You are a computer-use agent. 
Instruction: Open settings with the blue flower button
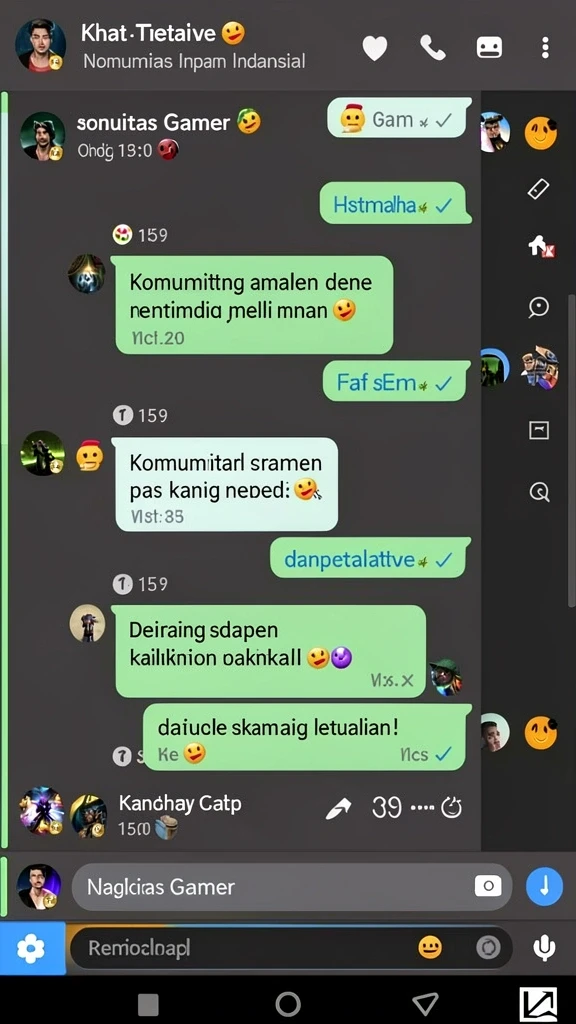click(x=32, y=948)
